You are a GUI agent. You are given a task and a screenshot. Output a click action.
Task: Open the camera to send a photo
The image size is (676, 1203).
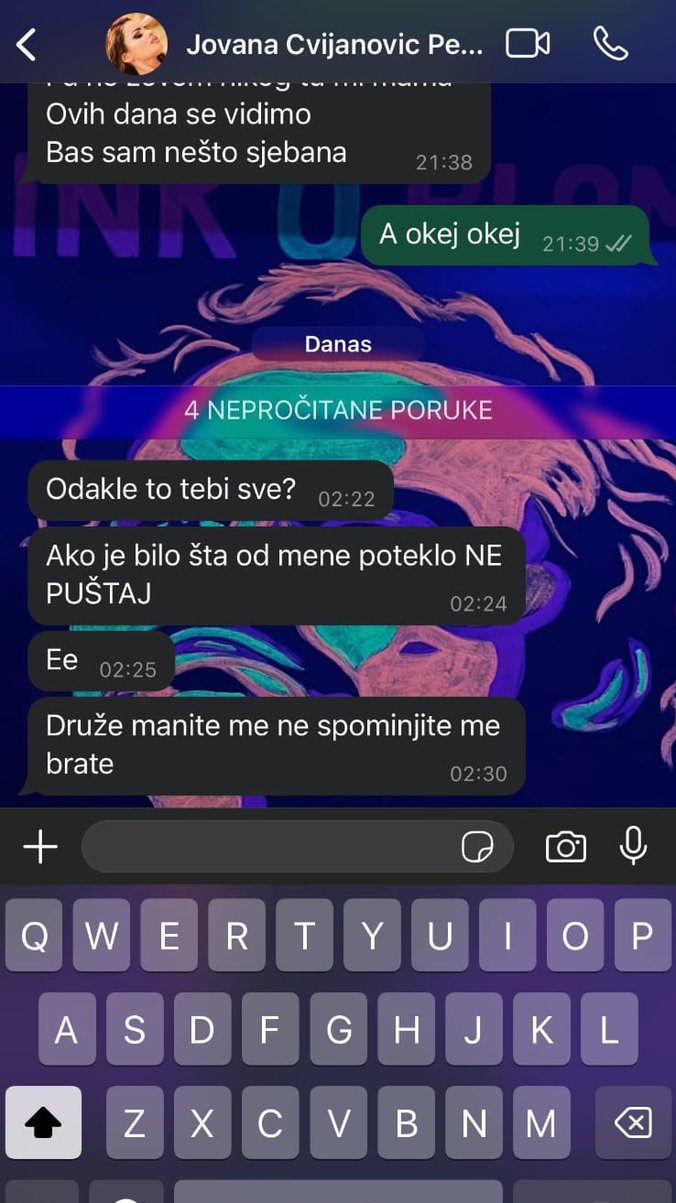[x=566, y=847]
